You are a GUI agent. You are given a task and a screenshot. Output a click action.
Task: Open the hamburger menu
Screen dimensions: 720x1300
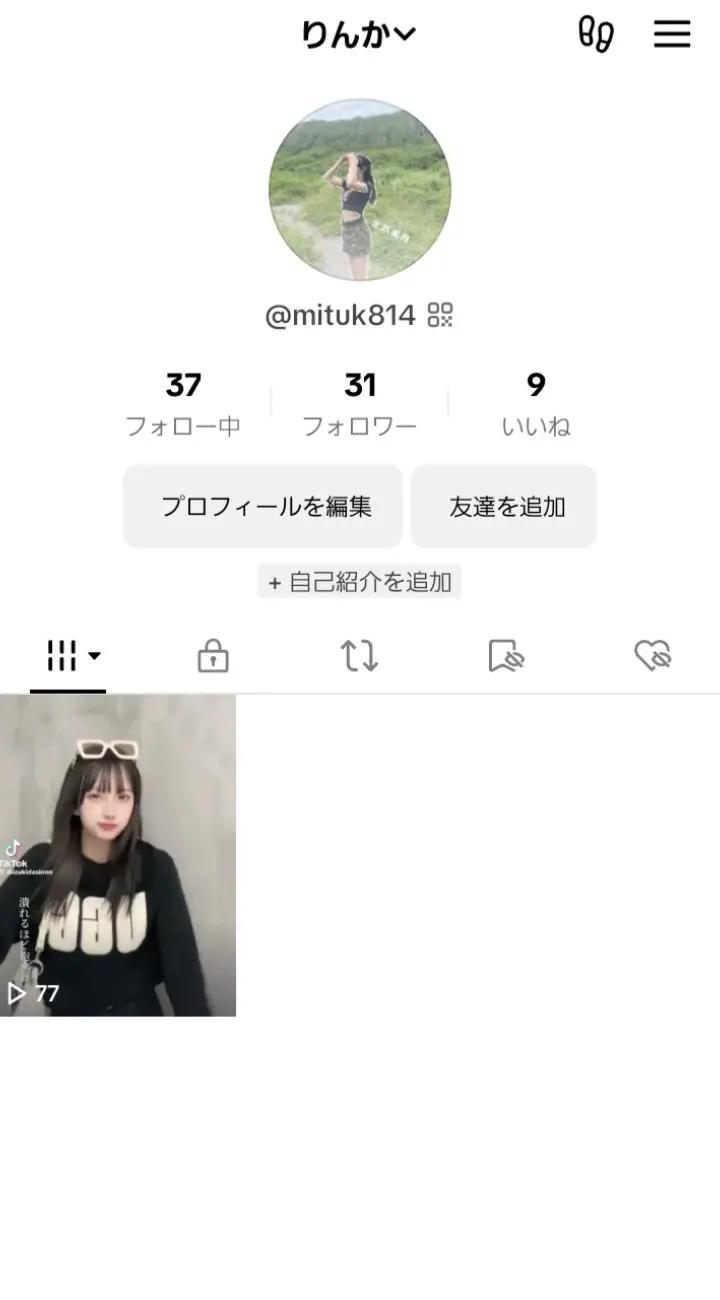tap(672, 35)
